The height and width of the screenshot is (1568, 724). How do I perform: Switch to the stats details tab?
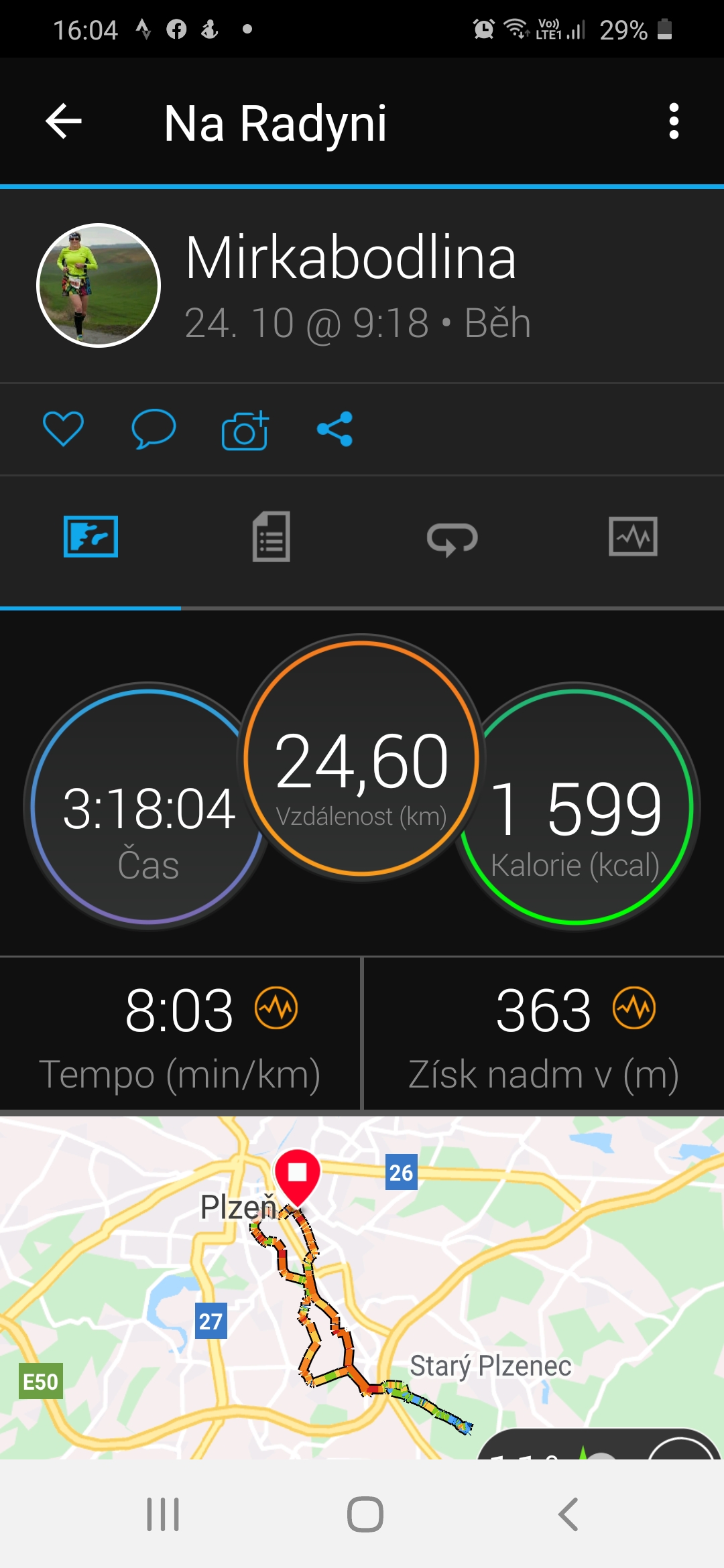pyautogui.click(x=271, y=537)
